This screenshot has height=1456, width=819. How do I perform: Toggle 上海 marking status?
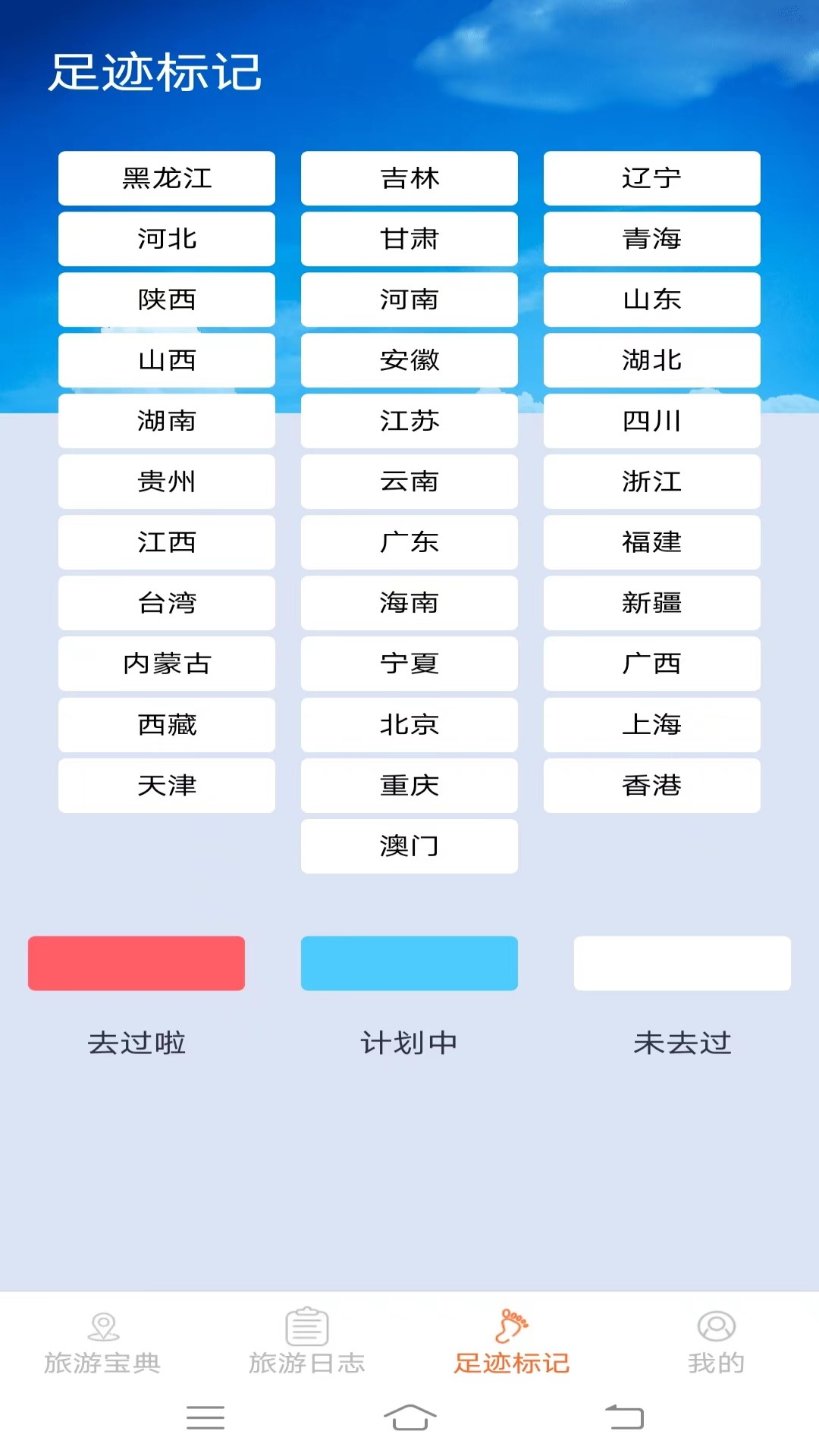click(652, 725)
